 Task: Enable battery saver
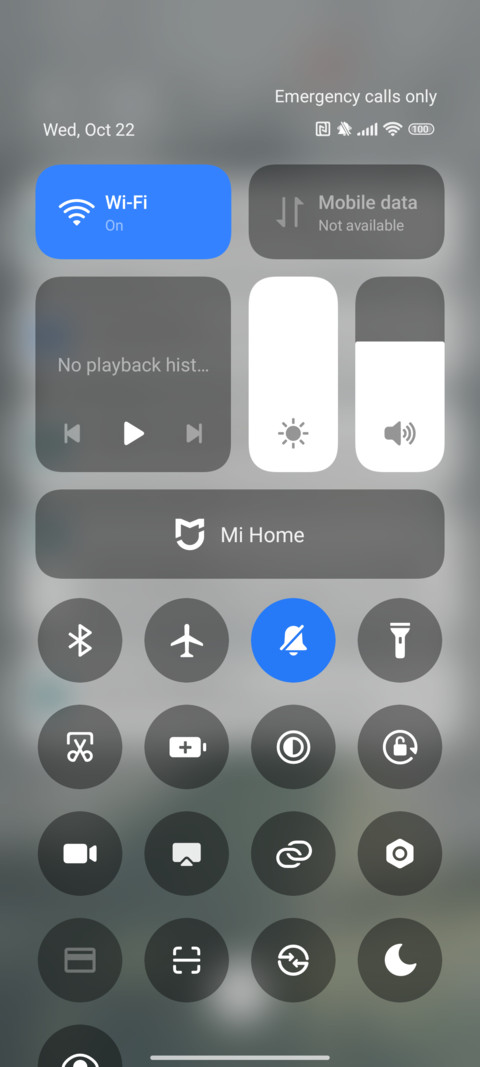(187, 747)
